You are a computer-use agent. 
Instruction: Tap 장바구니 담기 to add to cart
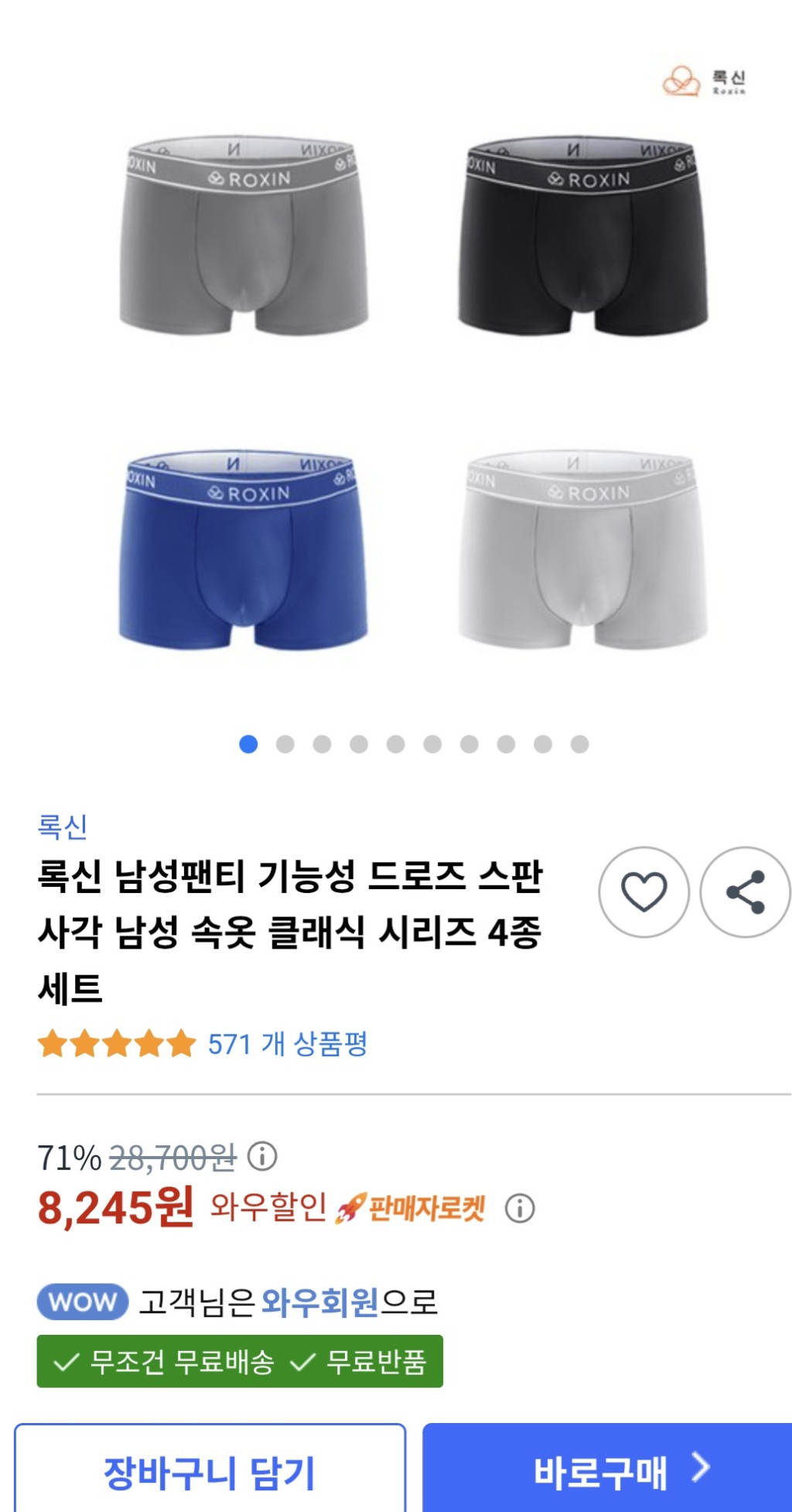210,1470
